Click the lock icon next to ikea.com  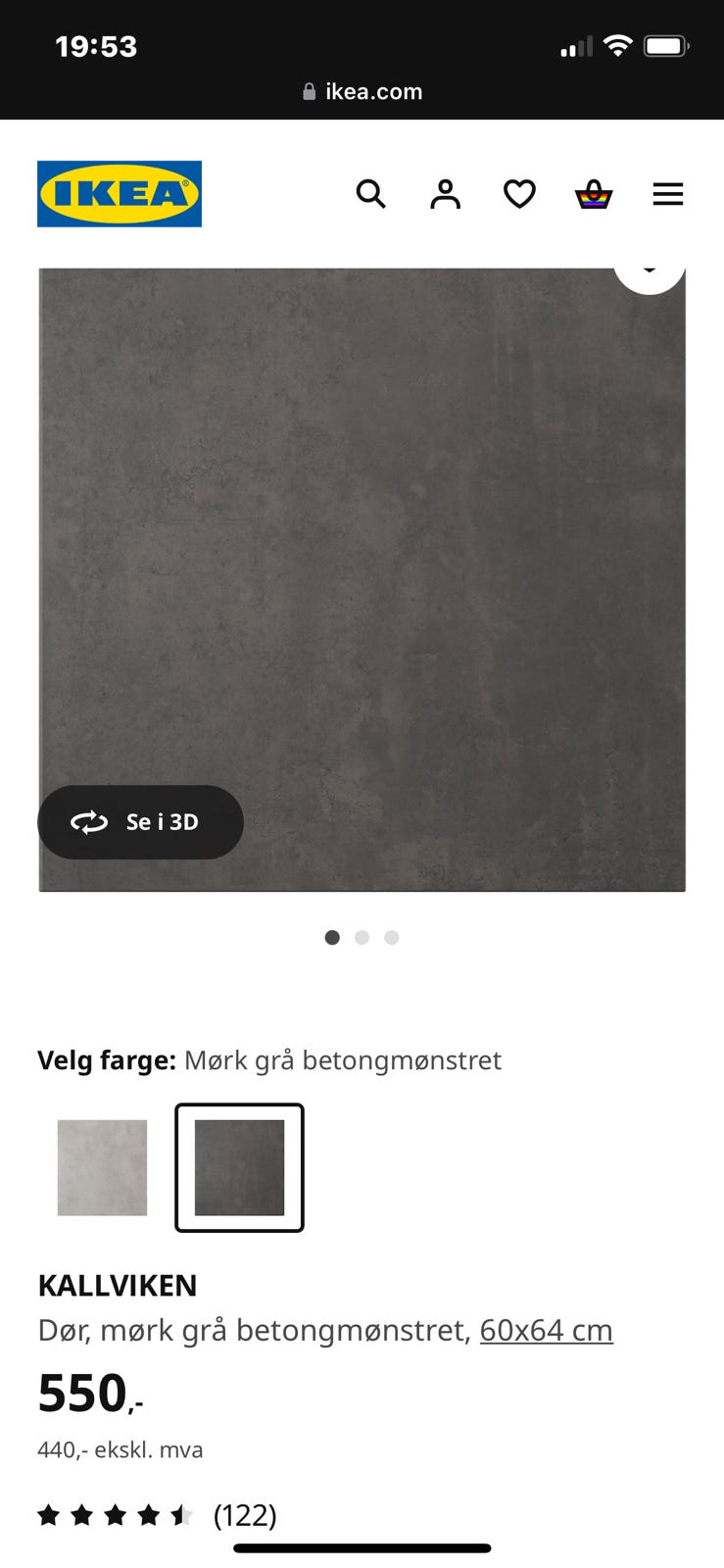(307, 91)
